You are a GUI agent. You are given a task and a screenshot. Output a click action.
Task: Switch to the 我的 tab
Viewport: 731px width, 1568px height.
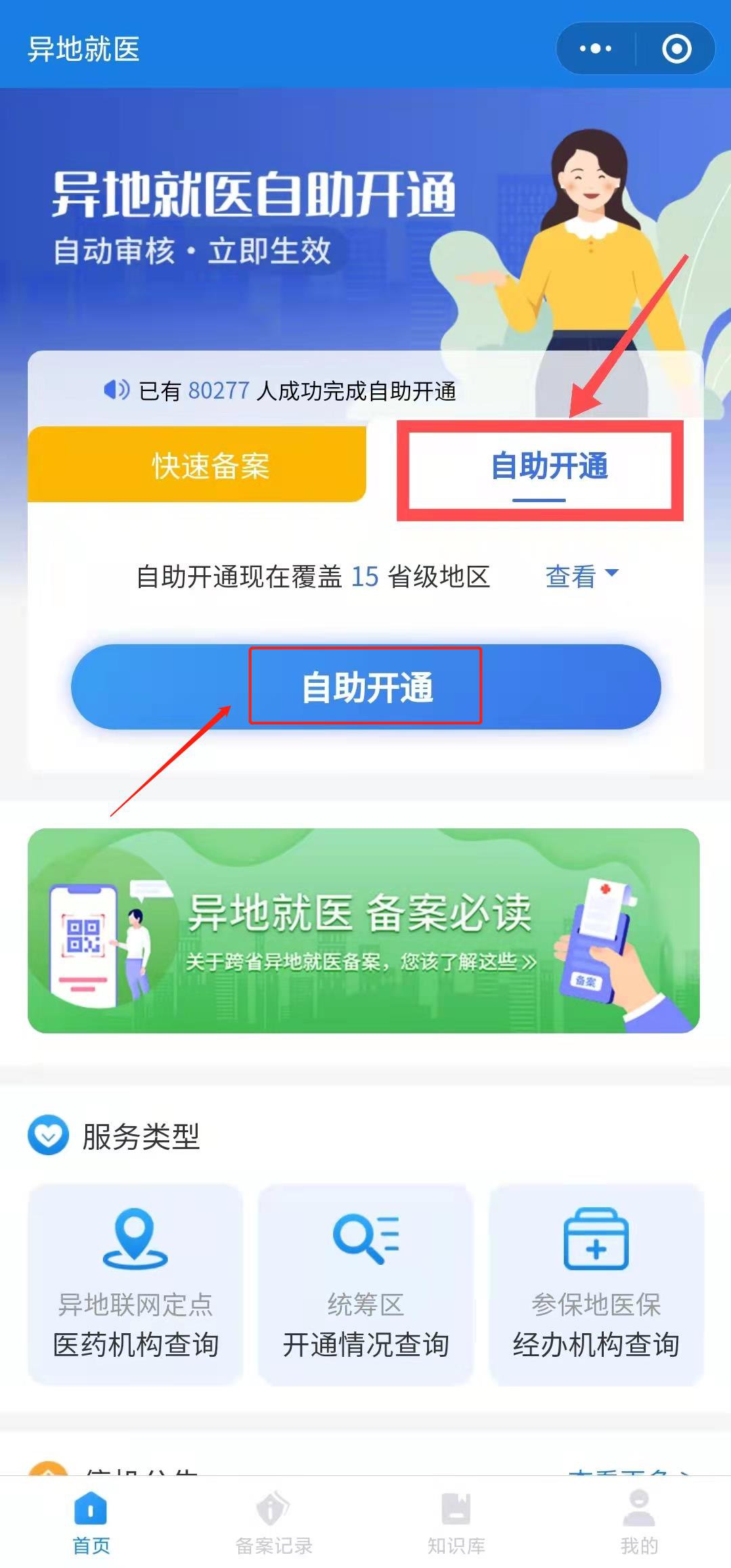click(x=639, y=1524)
